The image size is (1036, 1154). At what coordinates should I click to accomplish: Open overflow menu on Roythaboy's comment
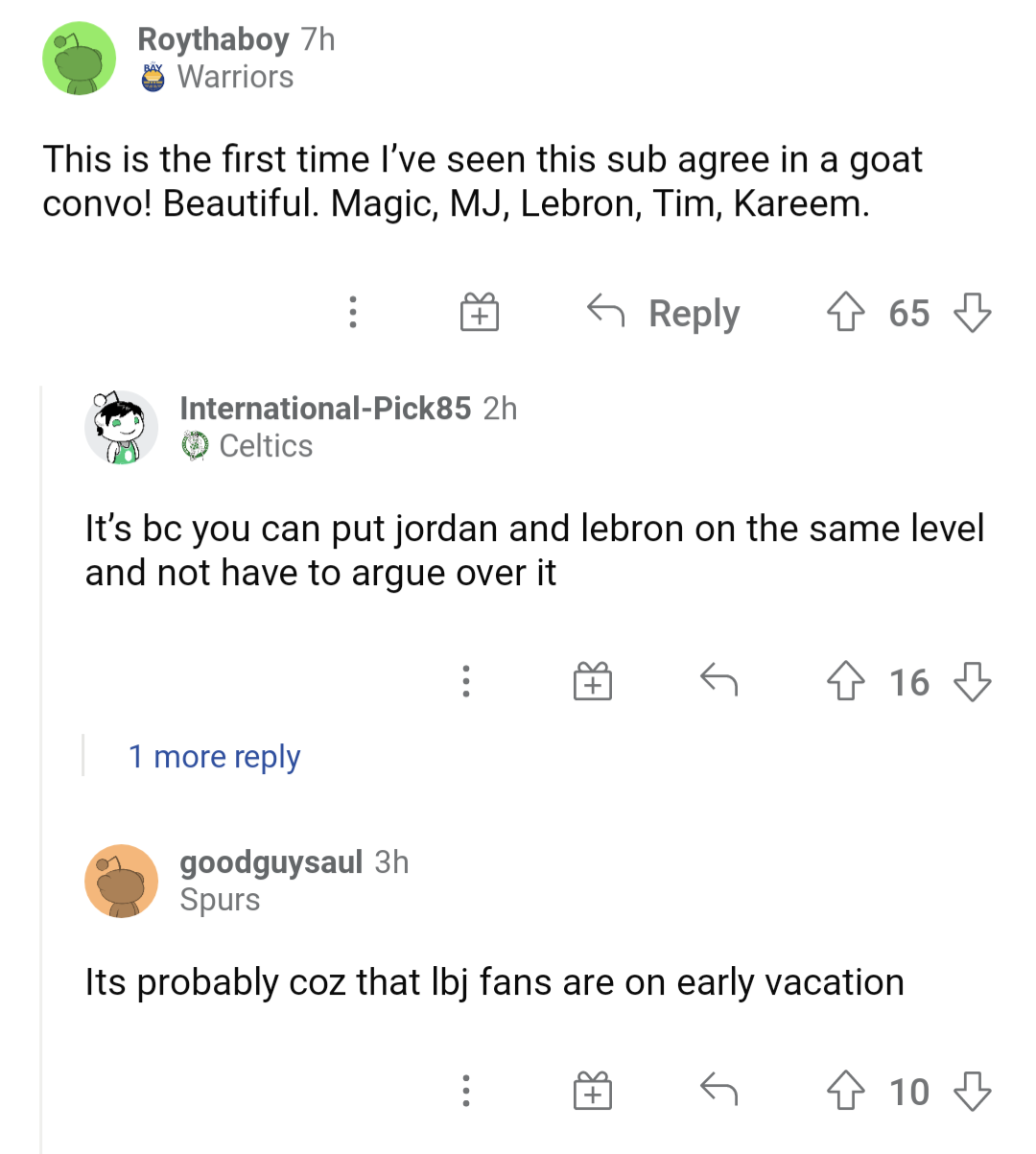353,312
